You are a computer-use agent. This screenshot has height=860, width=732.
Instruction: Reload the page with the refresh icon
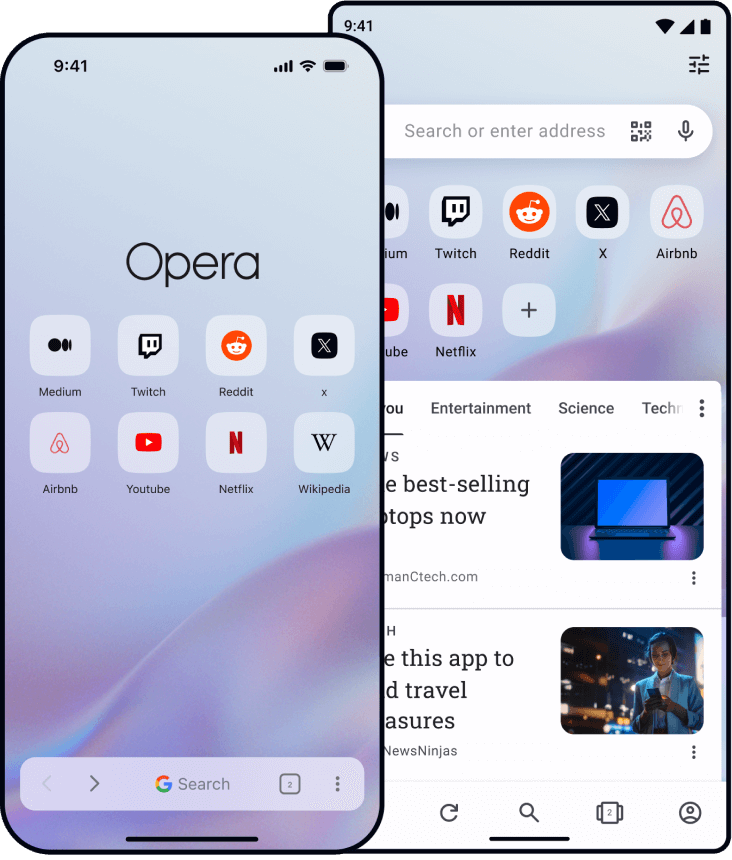449,813
